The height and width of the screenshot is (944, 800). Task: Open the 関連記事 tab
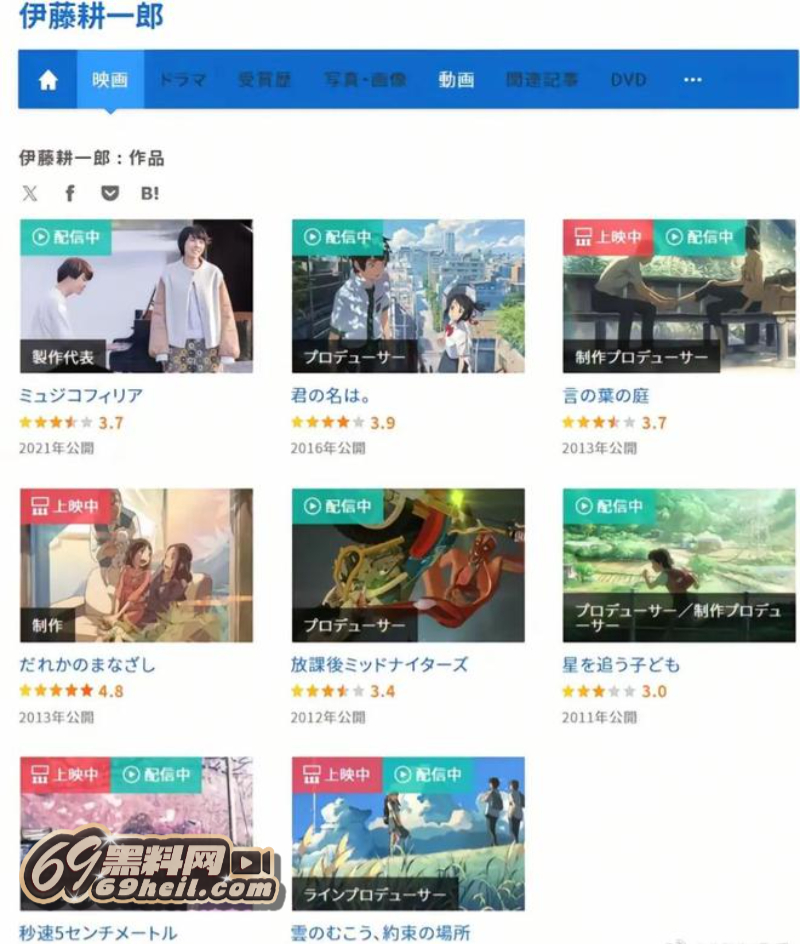click(542, 80)
